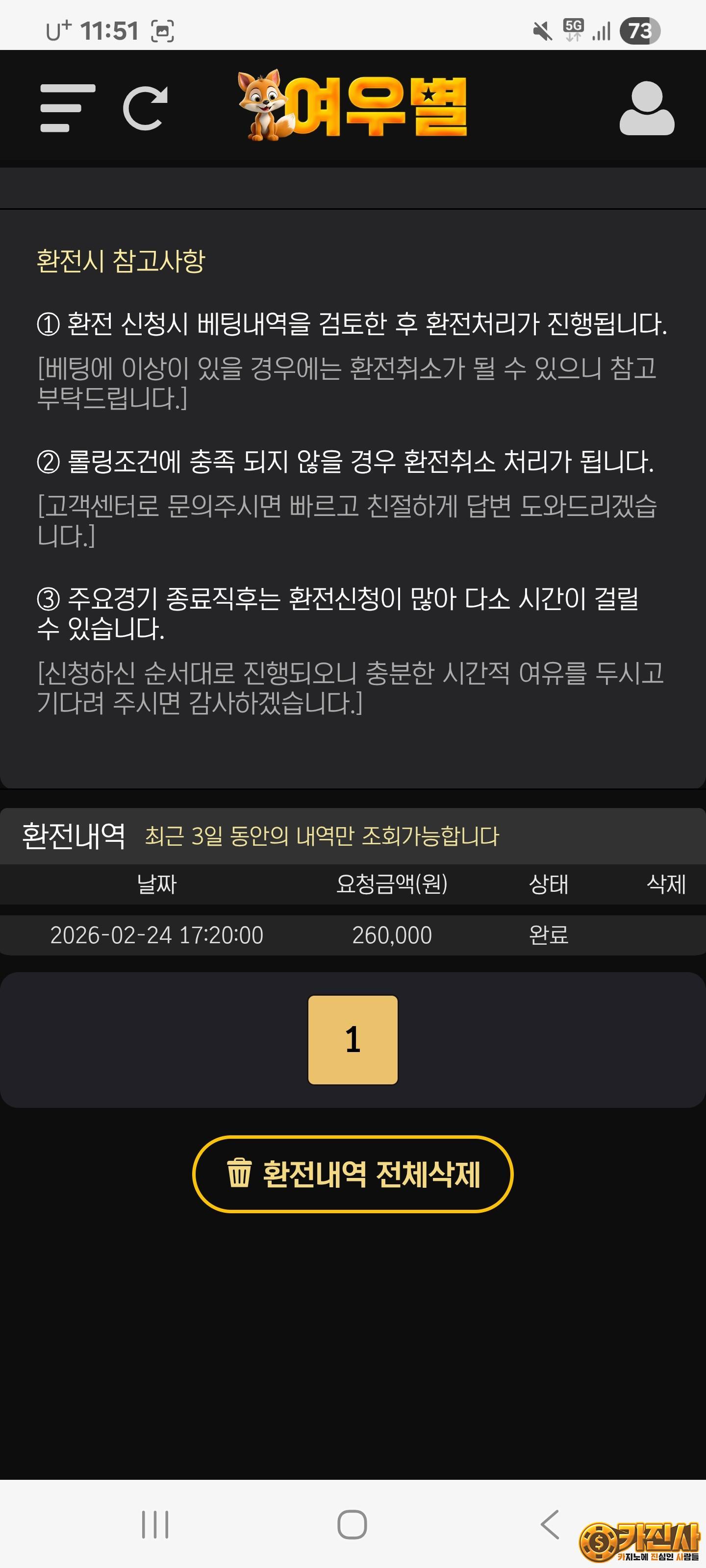
Task: Go back with system back button
Action: click(x=550, y=1524)
